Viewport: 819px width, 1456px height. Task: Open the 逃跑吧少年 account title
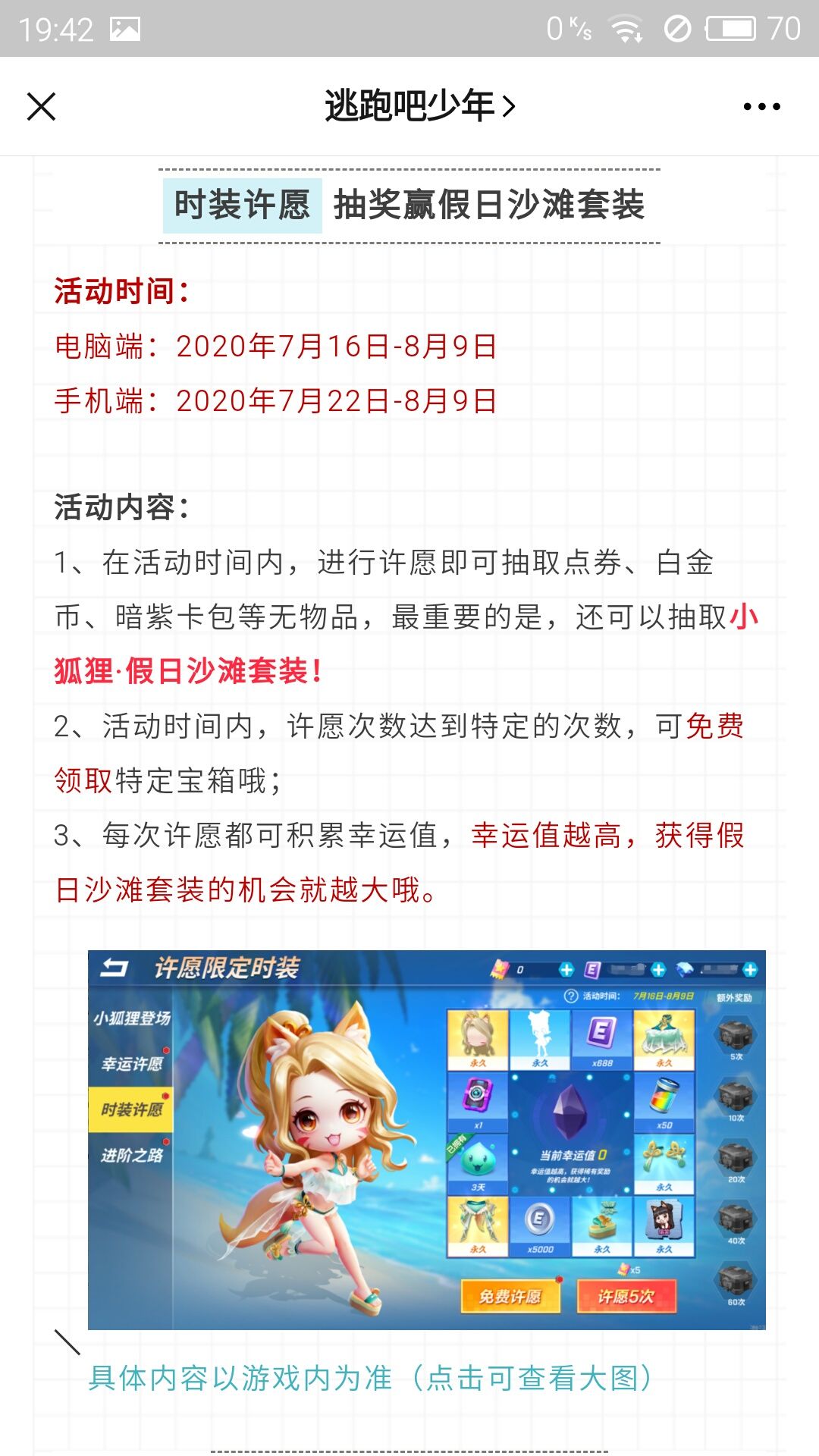tap(419, 106)
